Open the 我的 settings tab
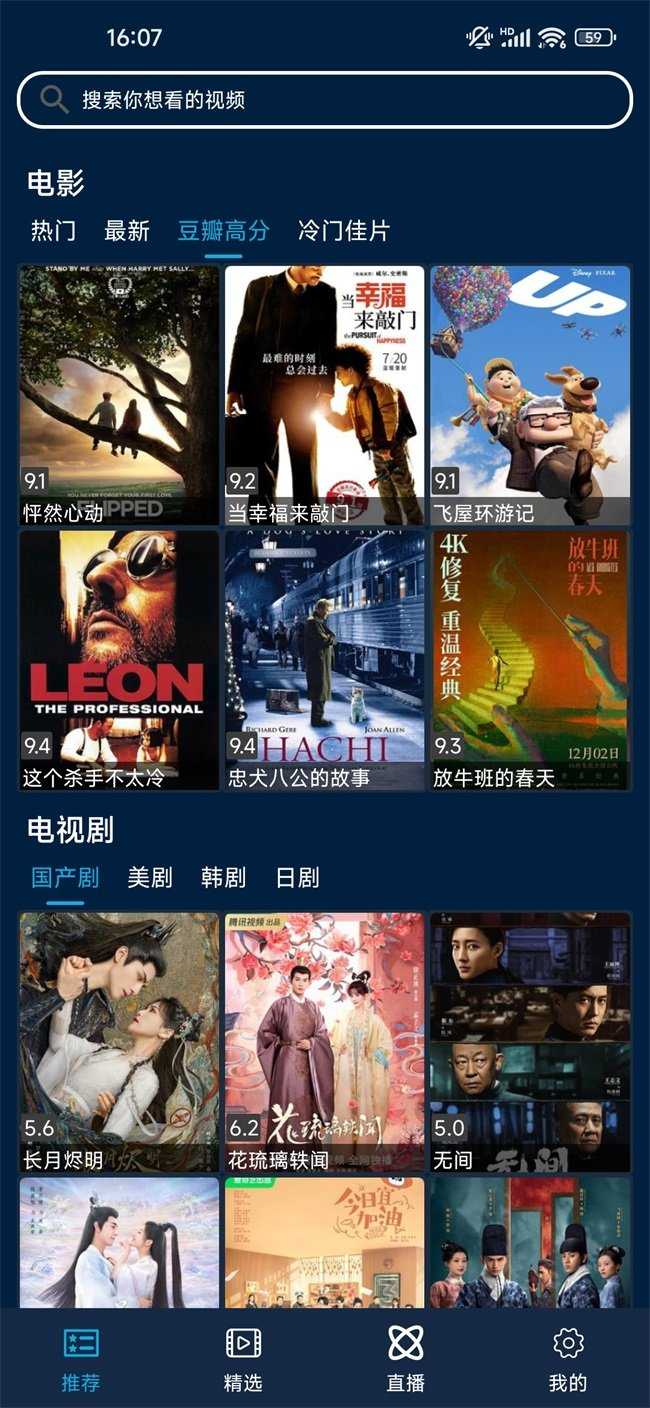 click(x=568, y=1359)
